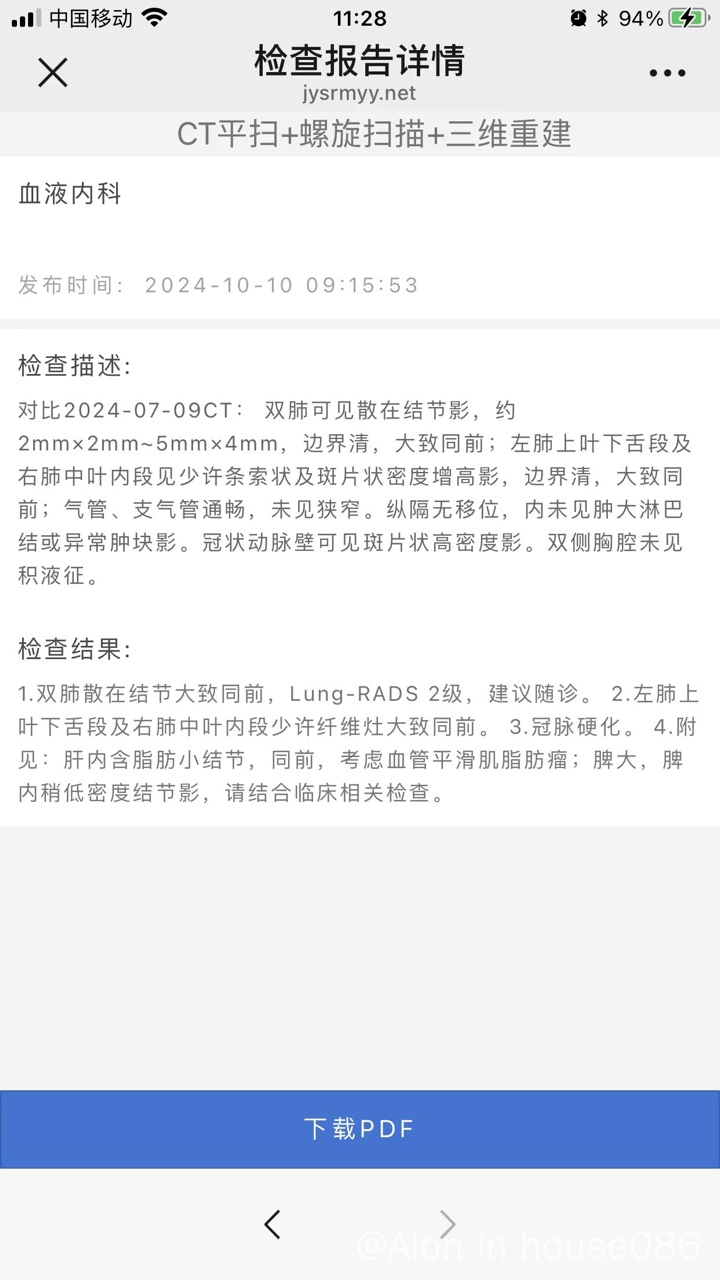Download the report as PDF
Viewport: 720px width, 1280px height.
pos(360,1129)
